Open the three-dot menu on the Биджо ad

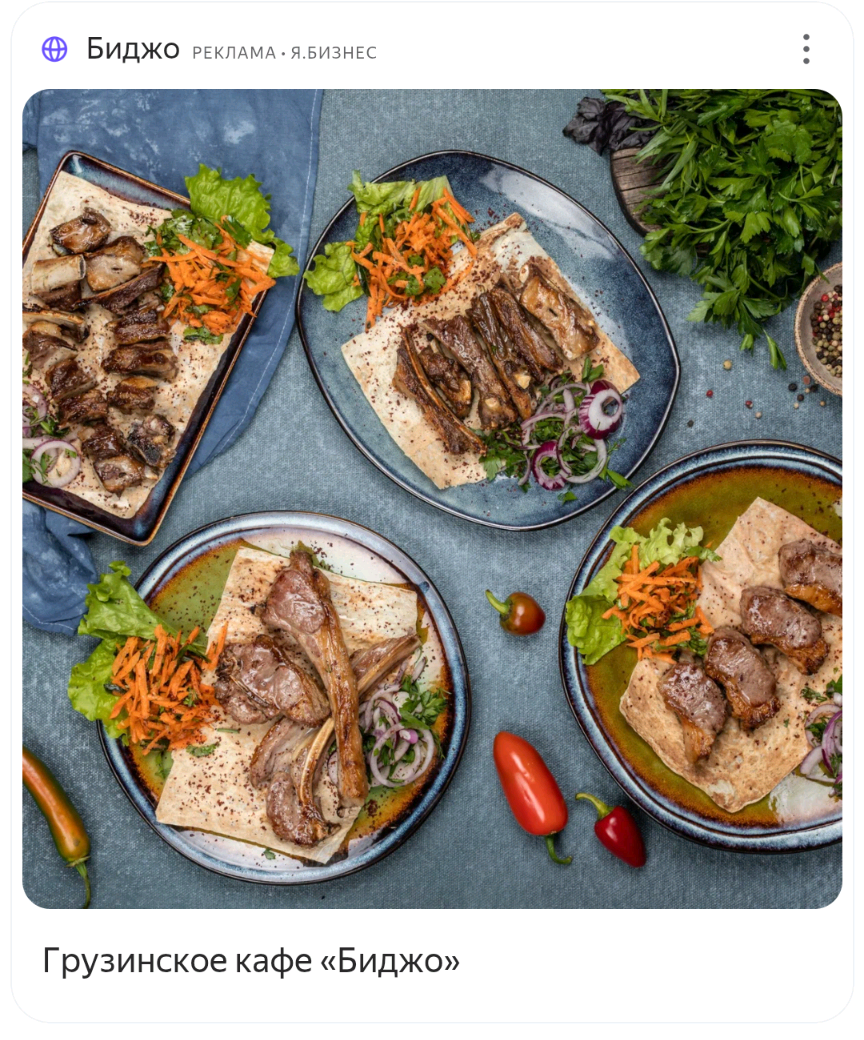[x=806, y=49]
